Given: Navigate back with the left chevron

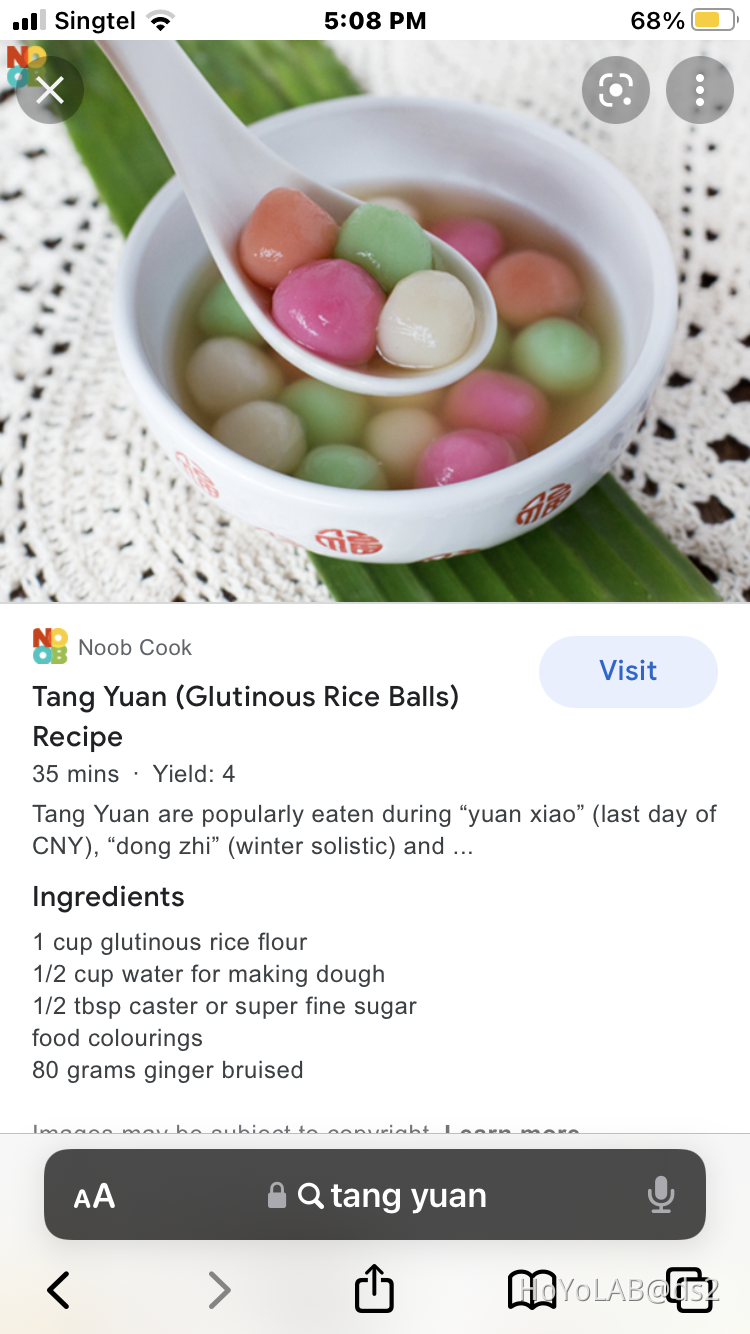Looking at the screenshot, I should point(57,1290).
